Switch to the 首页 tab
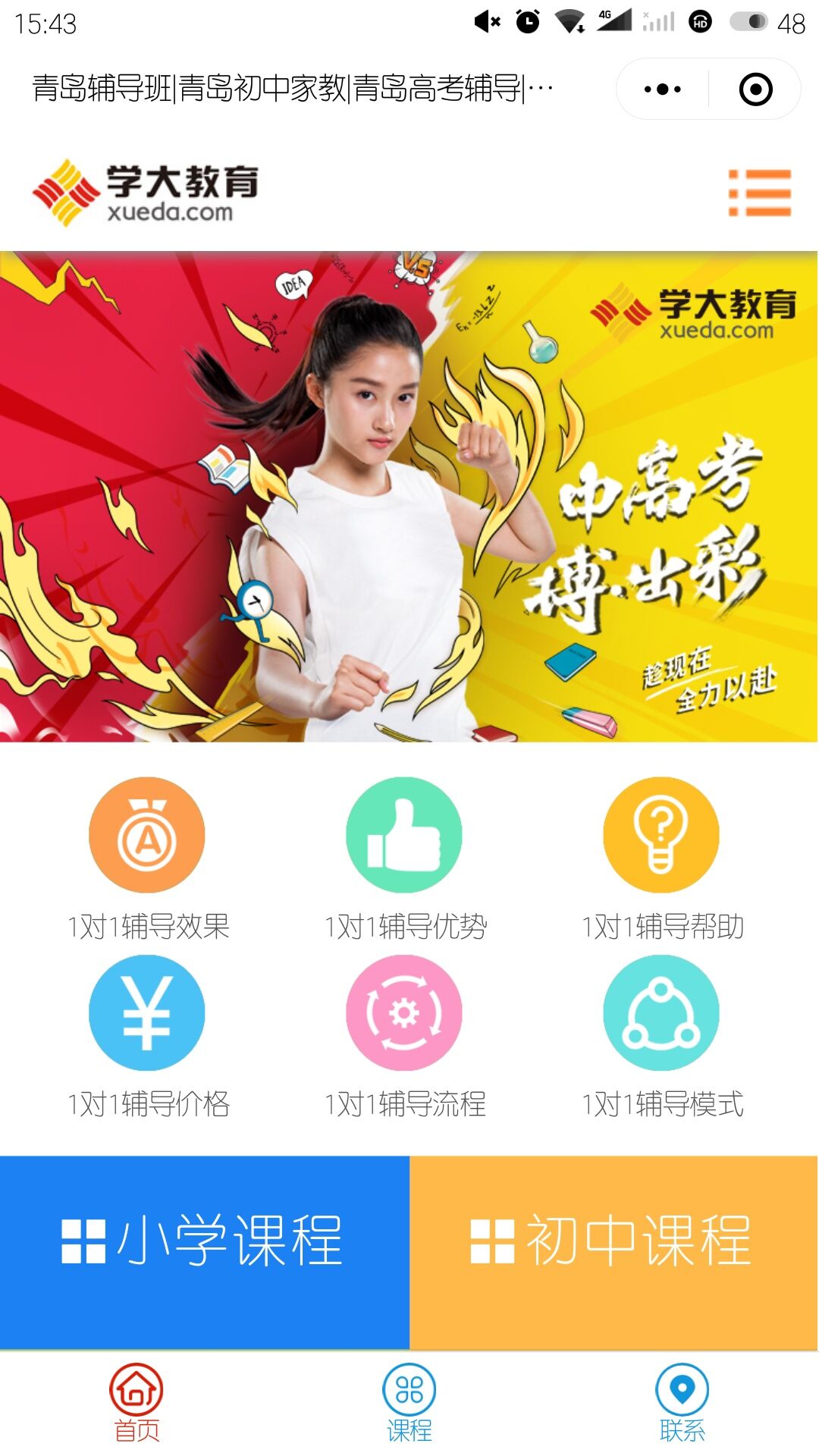The image size is (819, 1456). [x=136, y=1403]
